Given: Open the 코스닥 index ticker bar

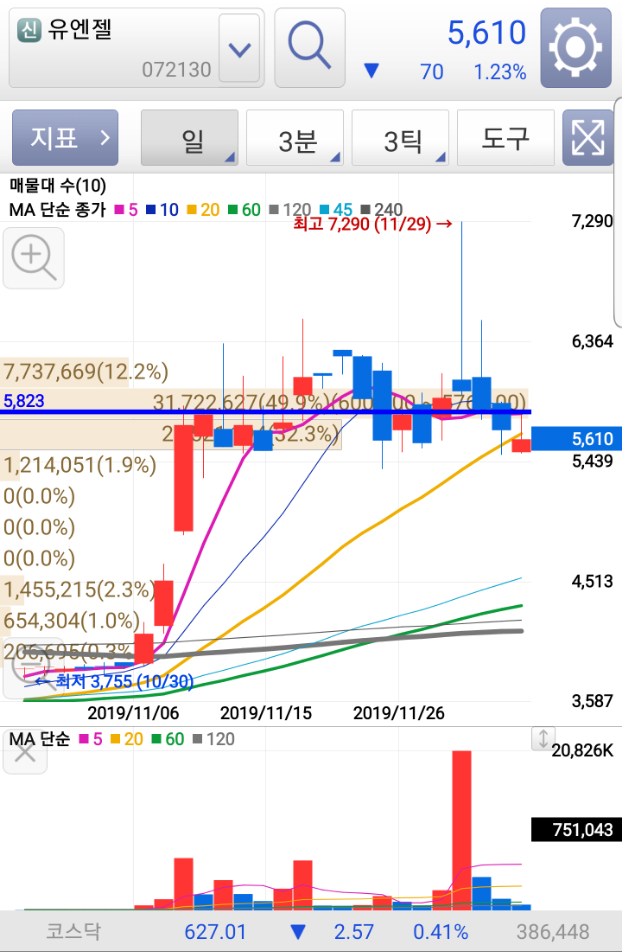Looking at the screenshot, I should point(311,931).
